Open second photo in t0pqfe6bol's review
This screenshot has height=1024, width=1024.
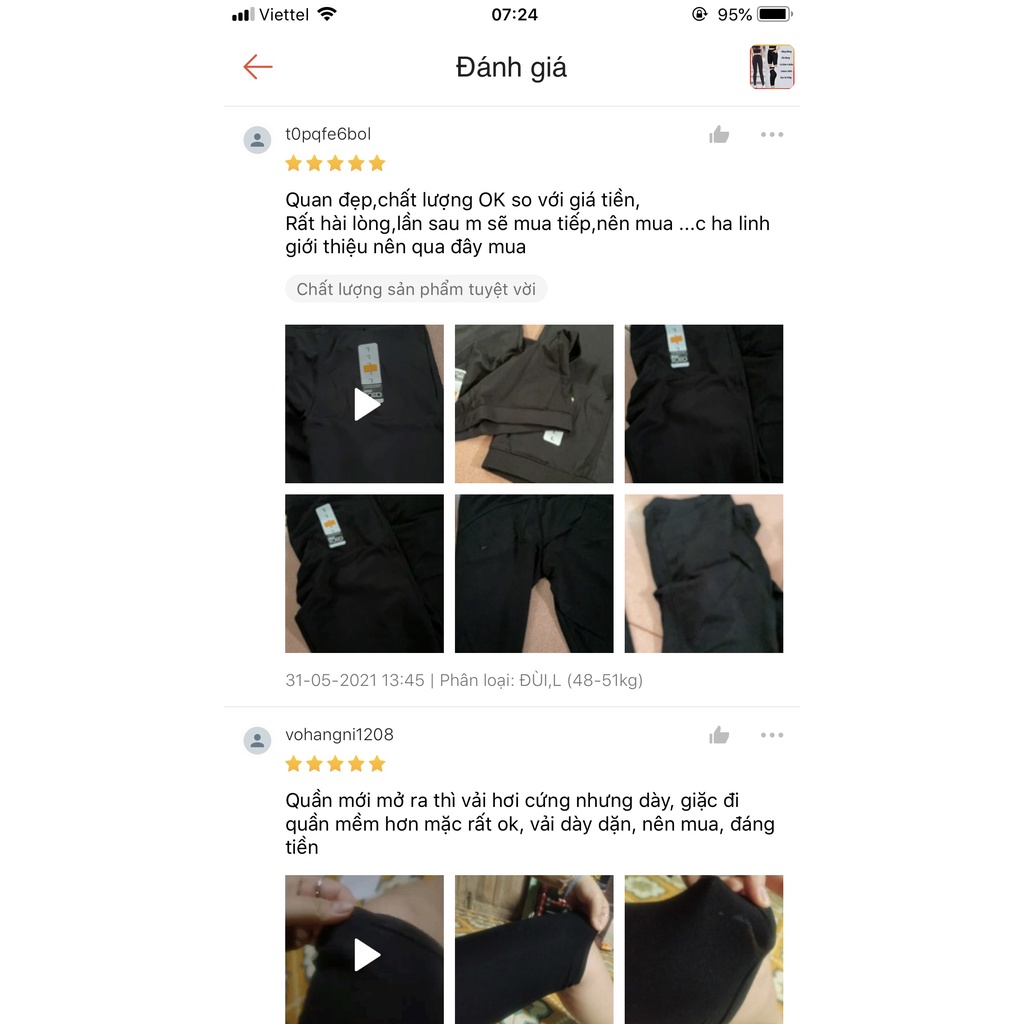click(x=534, y=404)
